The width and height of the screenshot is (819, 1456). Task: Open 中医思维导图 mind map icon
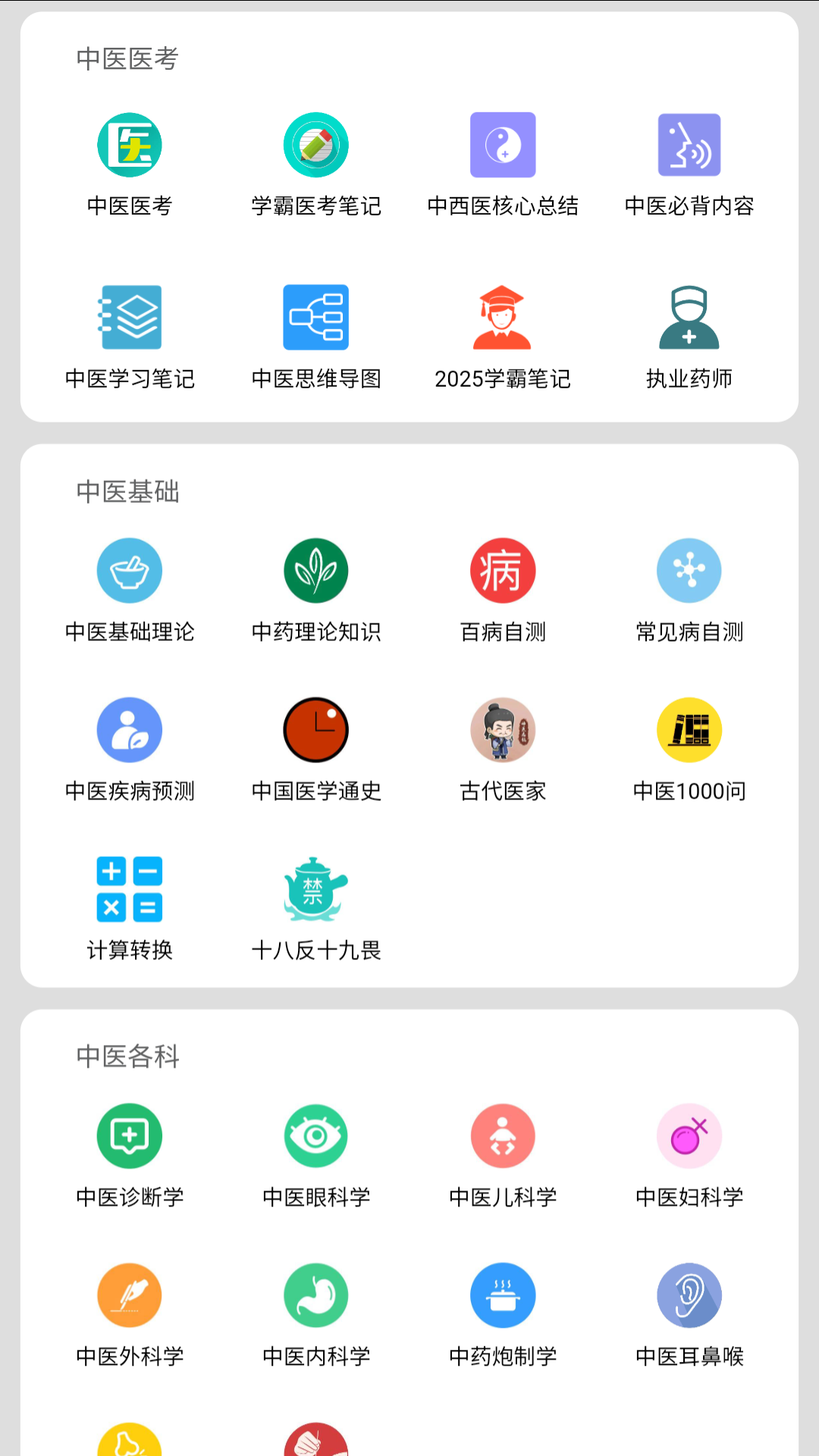(x=316, y=318)
